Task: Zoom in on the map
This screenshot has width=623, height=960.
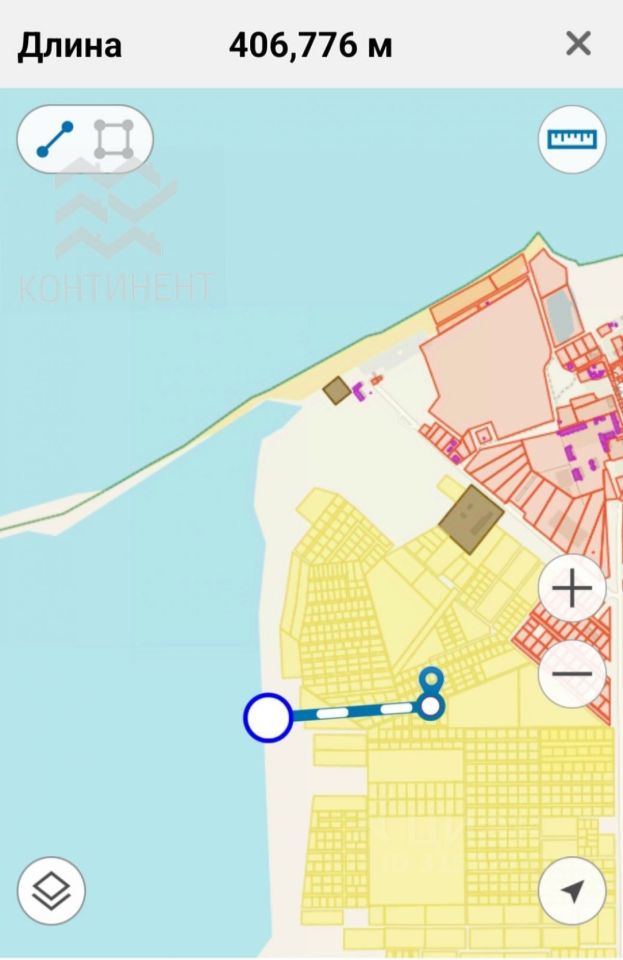Action: 572,590
